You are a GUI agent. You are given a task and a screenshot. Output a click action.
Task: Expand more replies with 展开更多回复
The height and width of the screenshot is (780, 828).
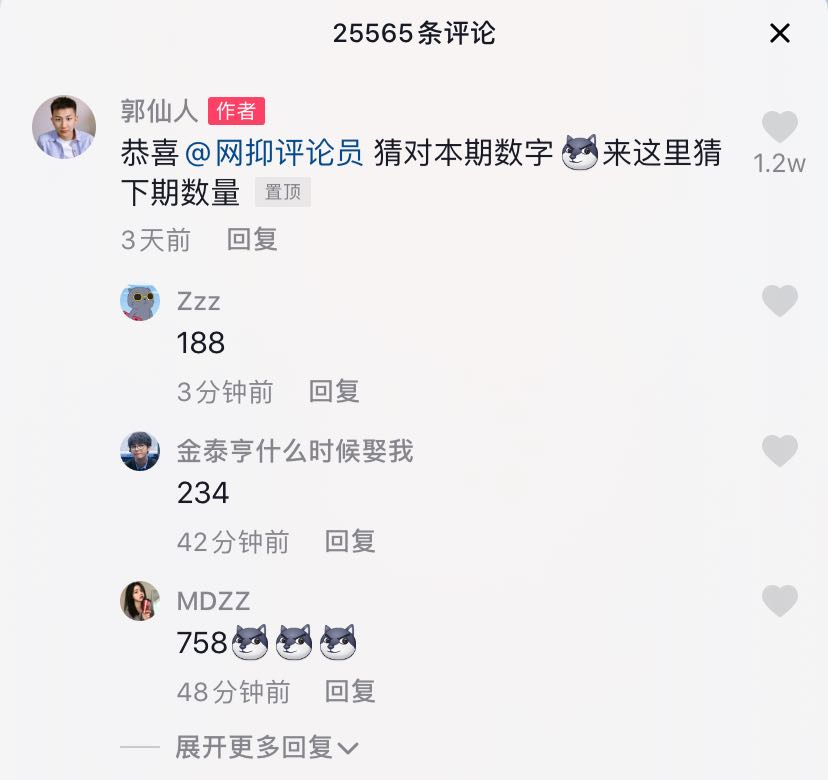[x=265, y=747]
